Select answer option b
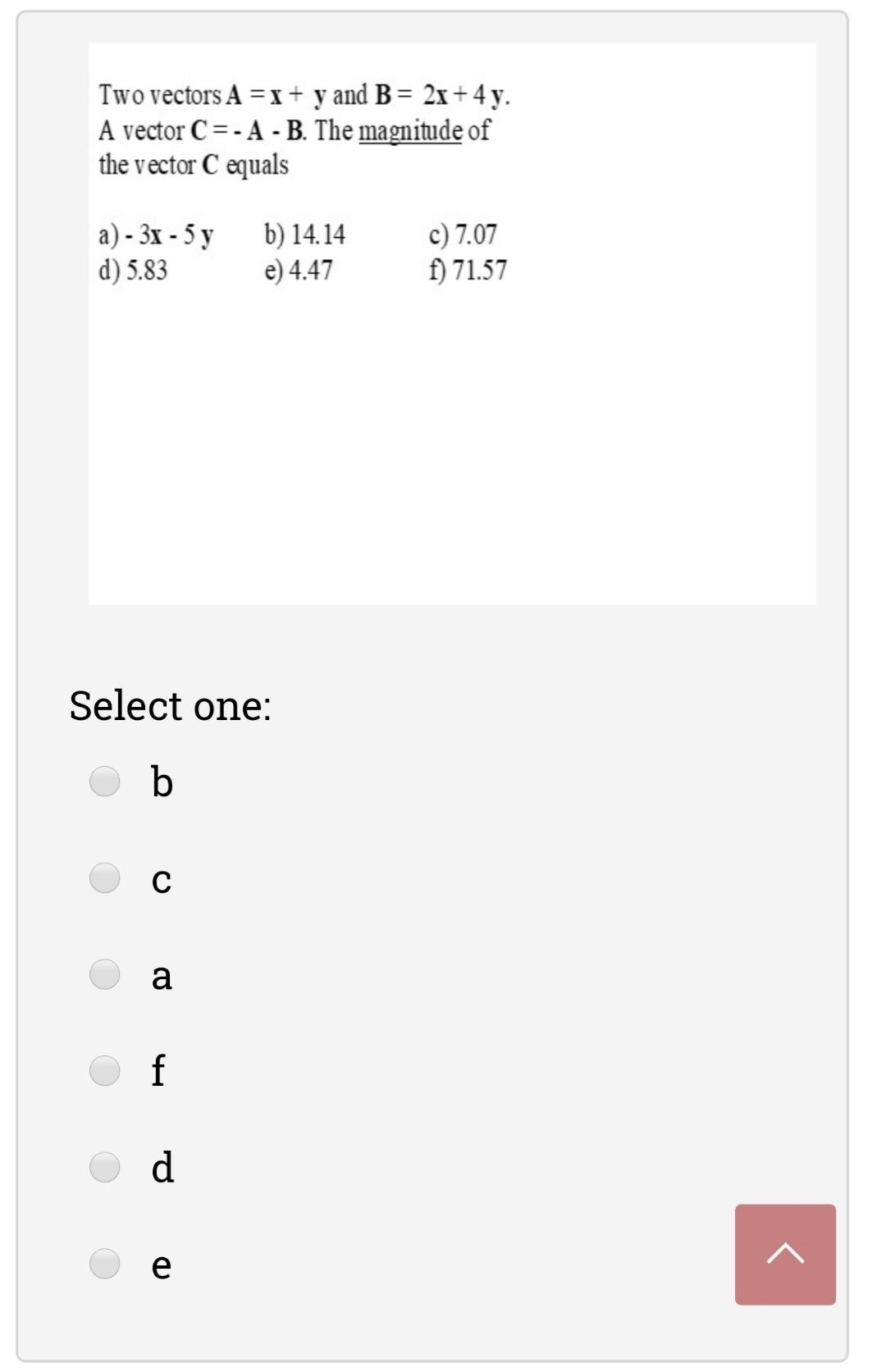 (x=105, y=782)
